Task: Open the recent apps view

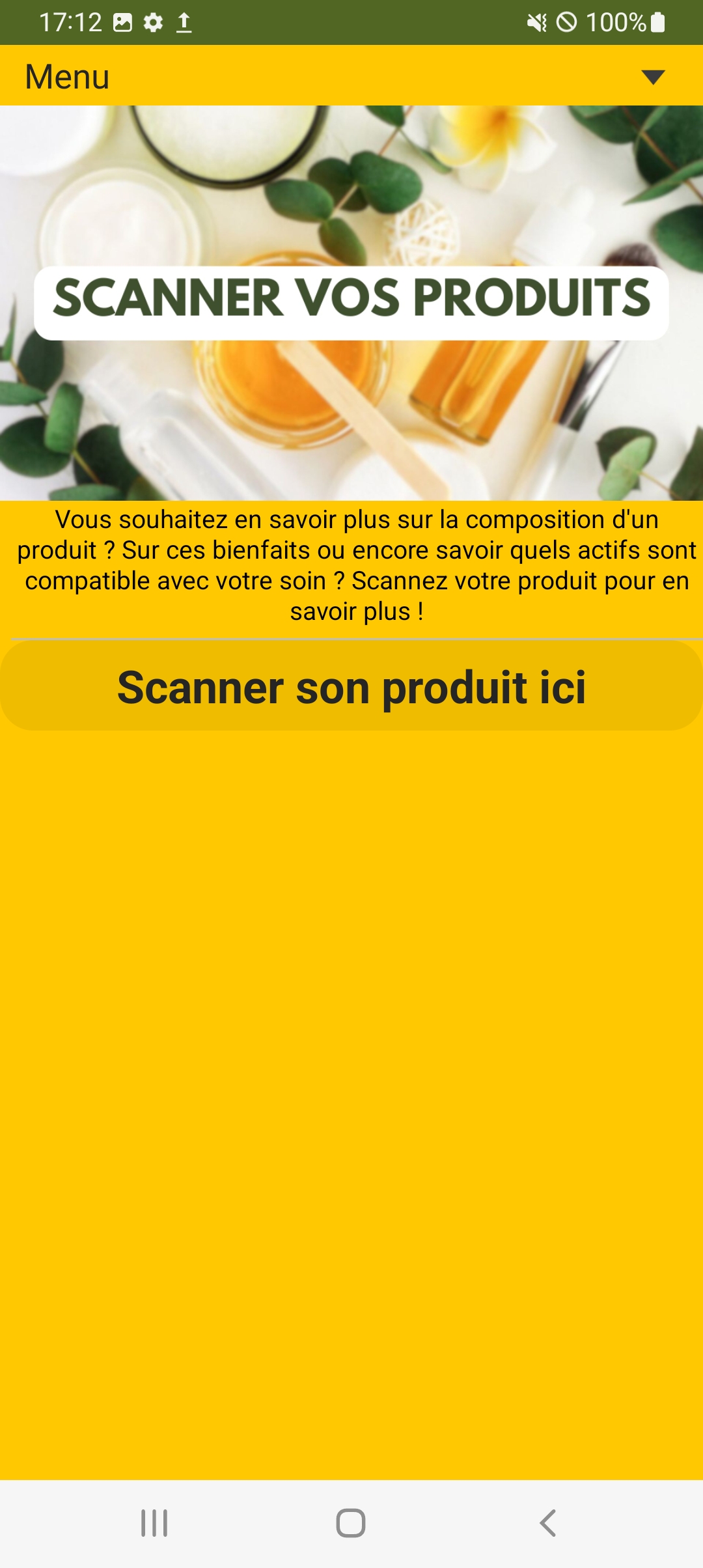Action: (154, 1523)
